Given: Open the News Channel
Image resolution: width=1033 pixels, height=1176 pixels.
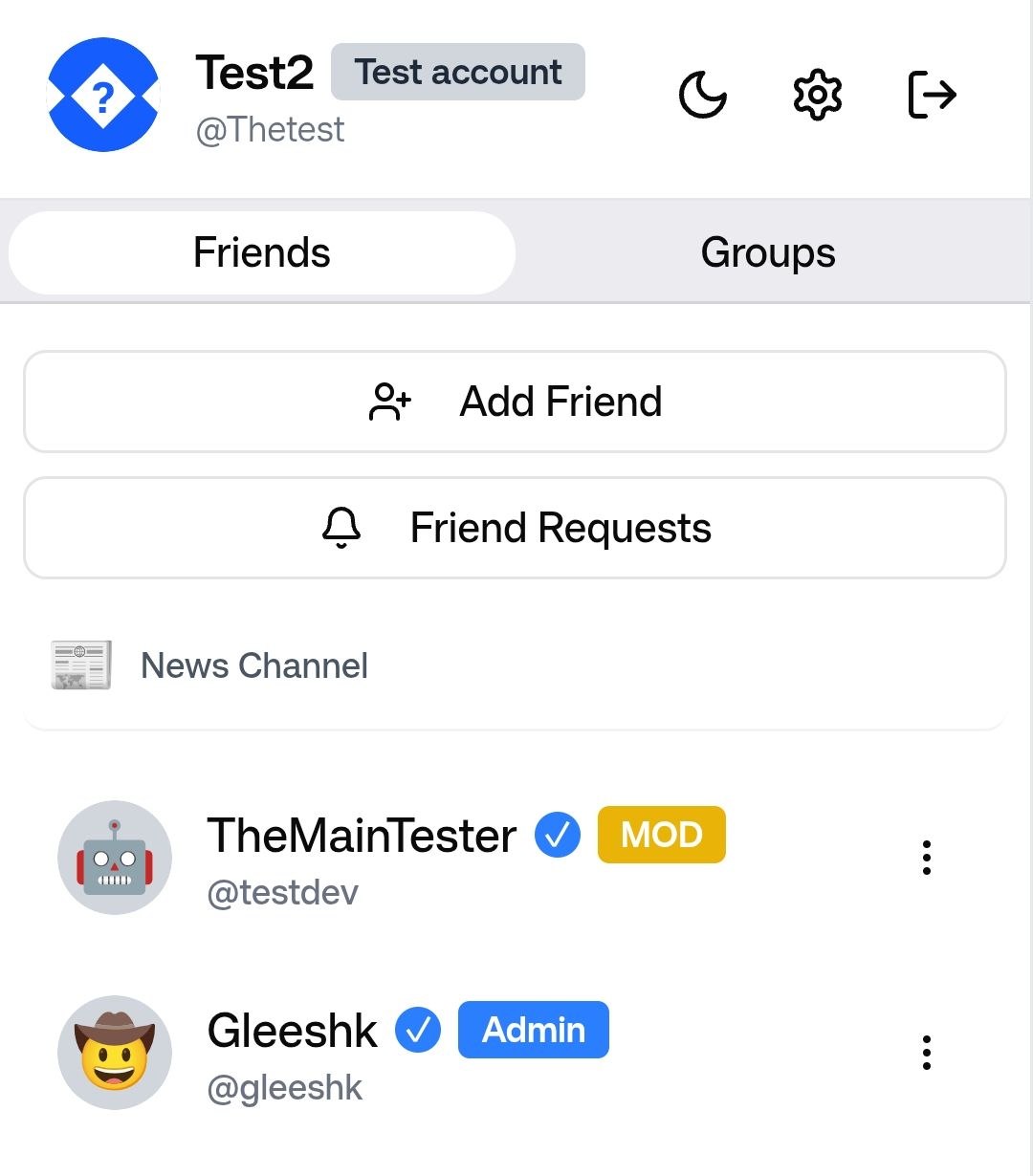Looking at the screenshot, I should pyautogui.click(x=254, y=666).
